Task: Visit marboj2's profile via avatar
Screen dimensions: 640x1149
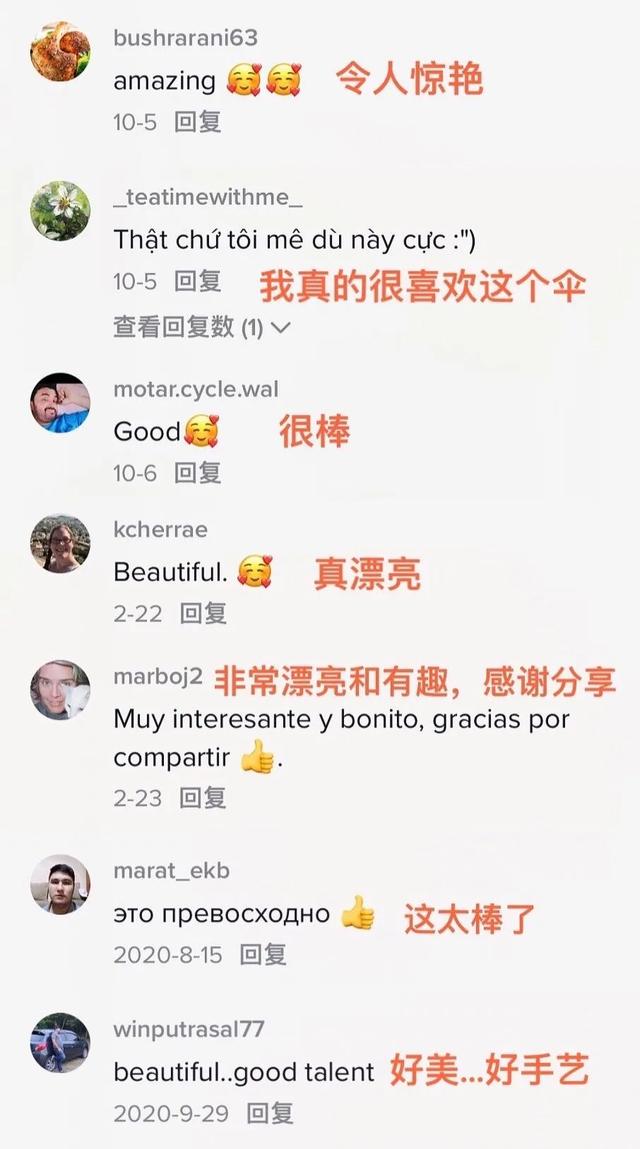Action: coord(60,690)
